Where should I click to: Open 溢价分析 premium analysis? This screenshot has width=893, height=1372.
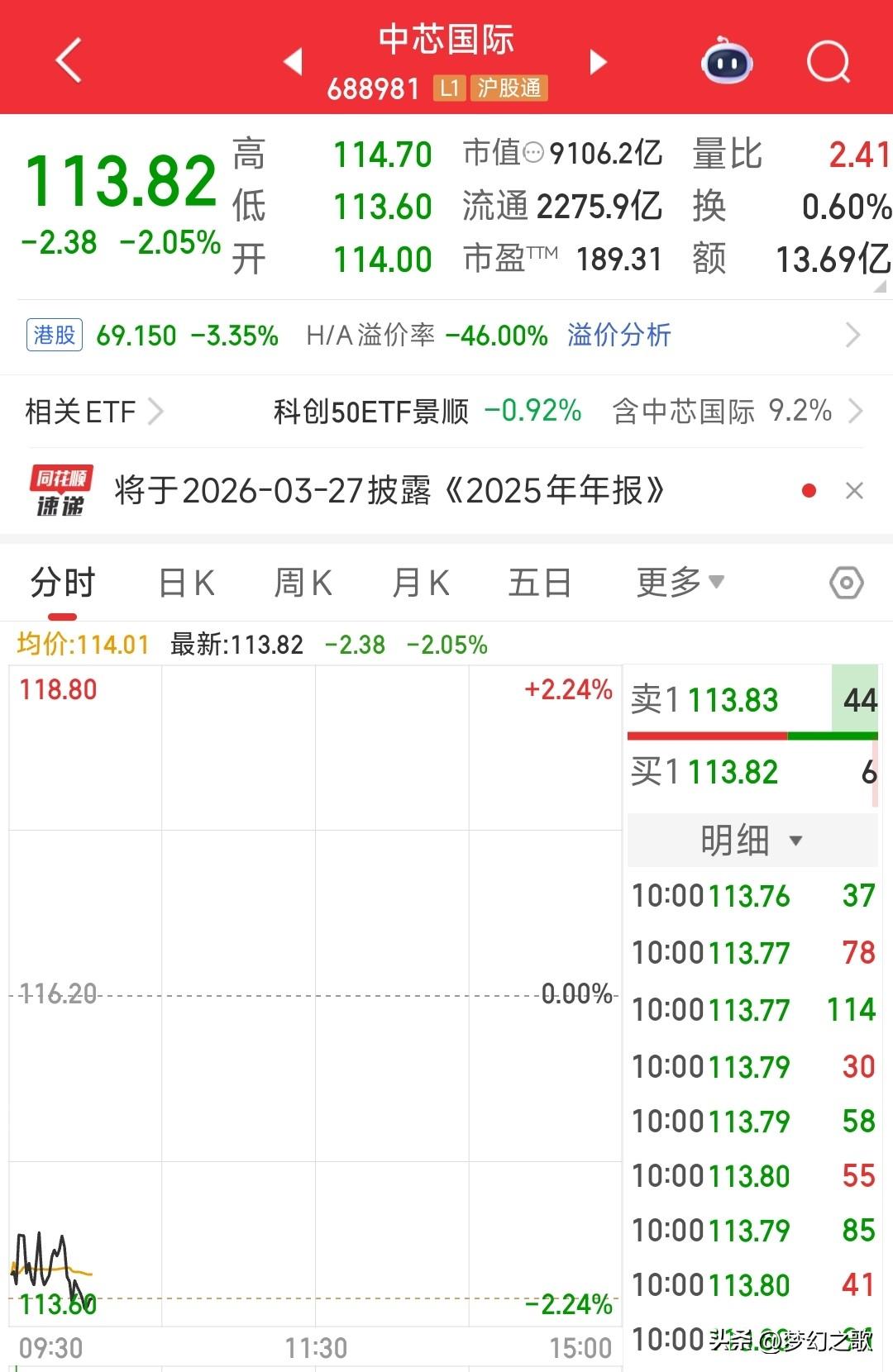[x=618, y=336]
